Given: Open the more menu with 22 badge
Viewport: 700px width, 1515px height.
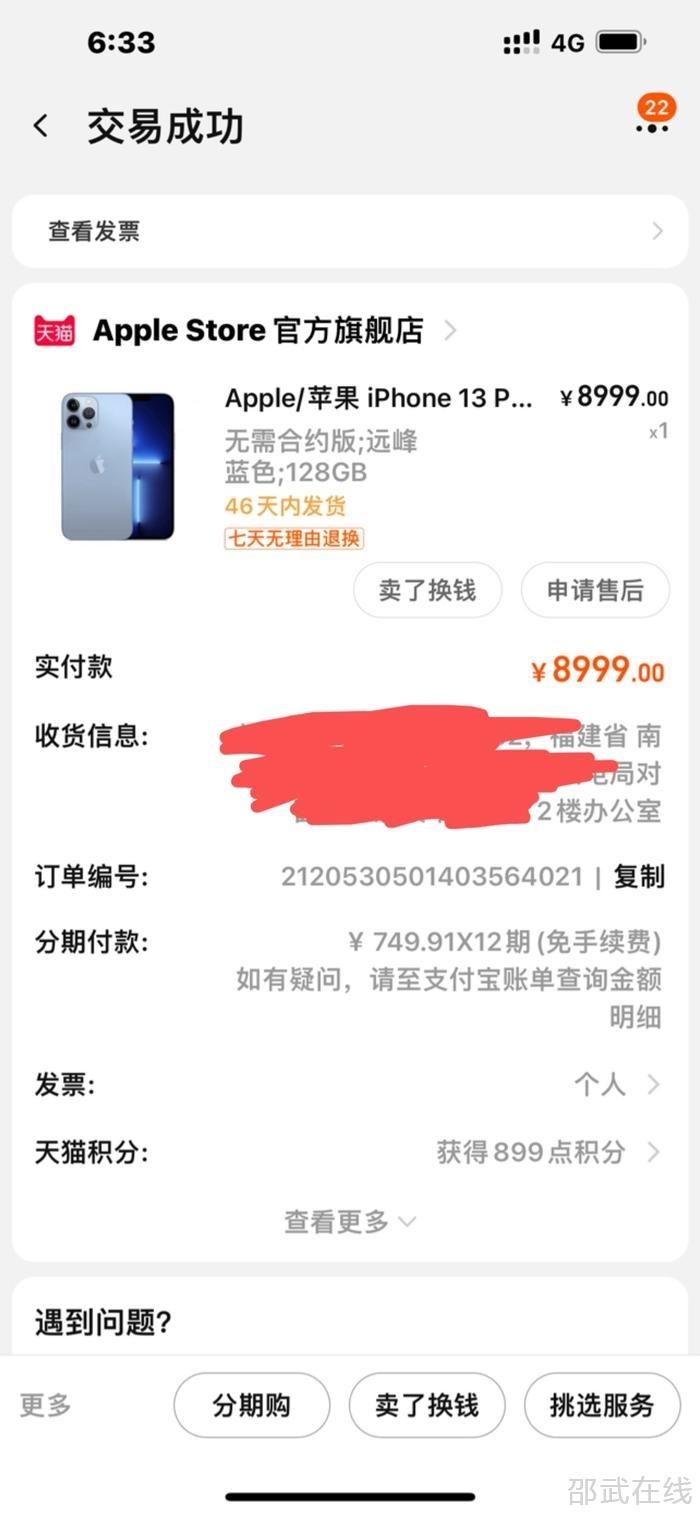Looking at the screenshot, I should pos(653,124).
